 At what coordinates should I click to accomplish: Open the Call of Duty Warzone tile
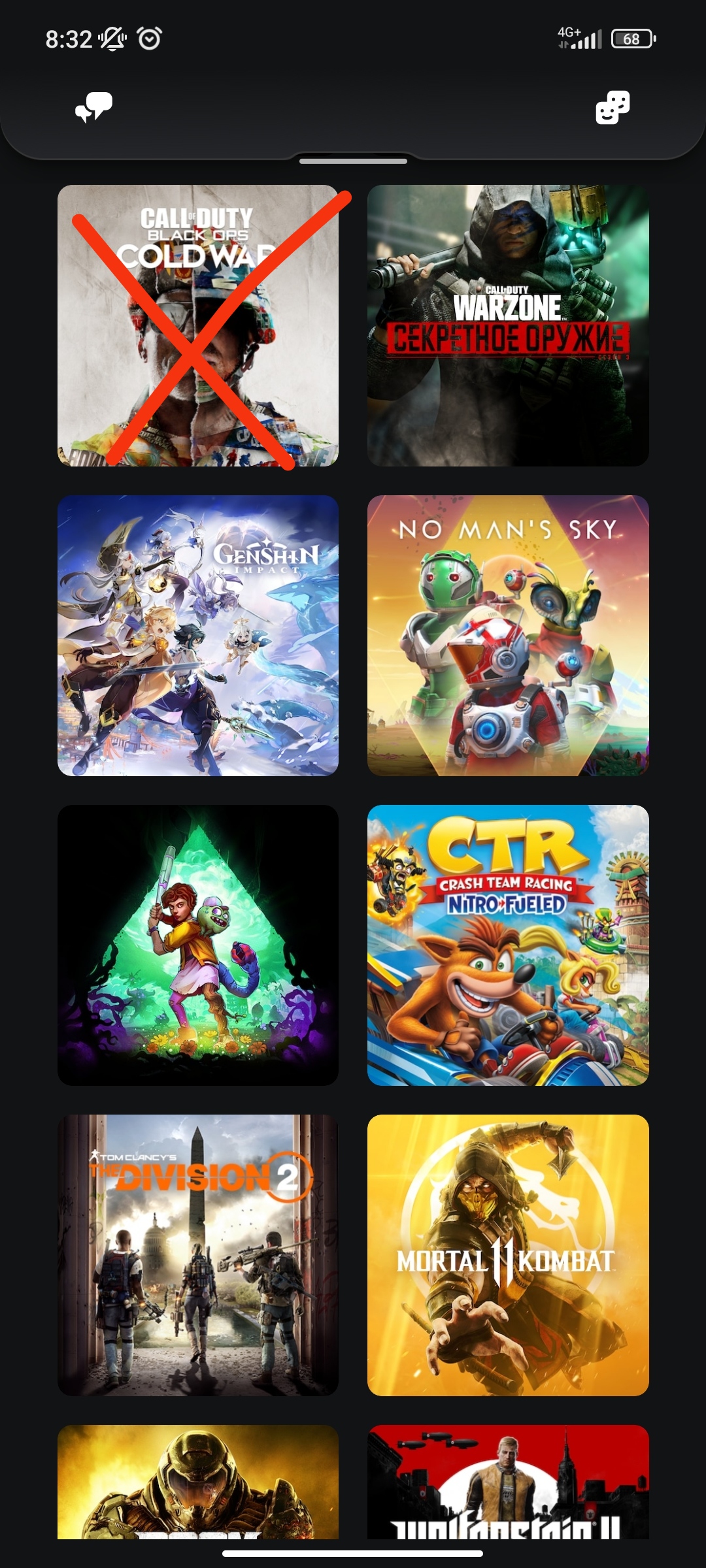point(508,325)
